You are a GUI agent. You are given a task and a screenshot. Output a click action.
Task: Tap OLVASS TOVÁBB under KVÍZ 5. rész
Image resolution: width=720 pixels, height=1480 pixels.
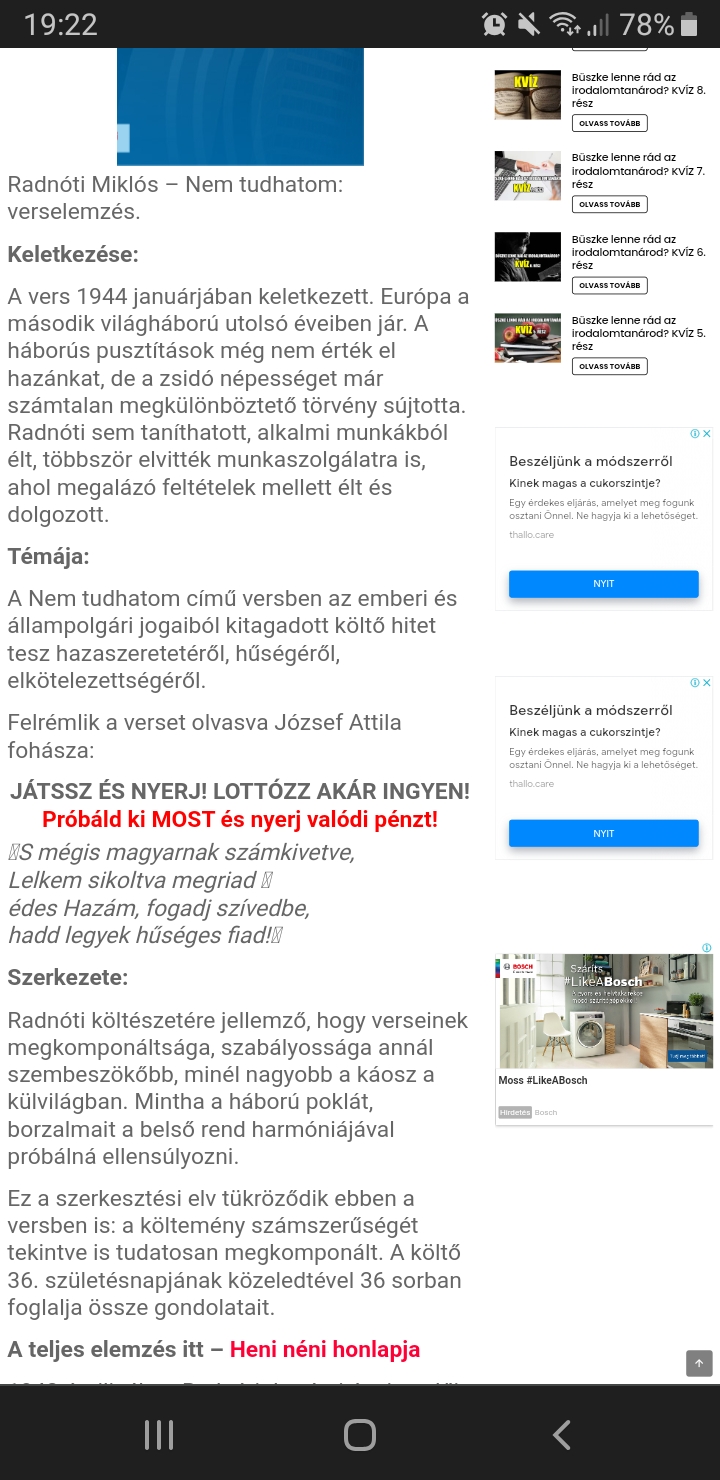(609, 366)
